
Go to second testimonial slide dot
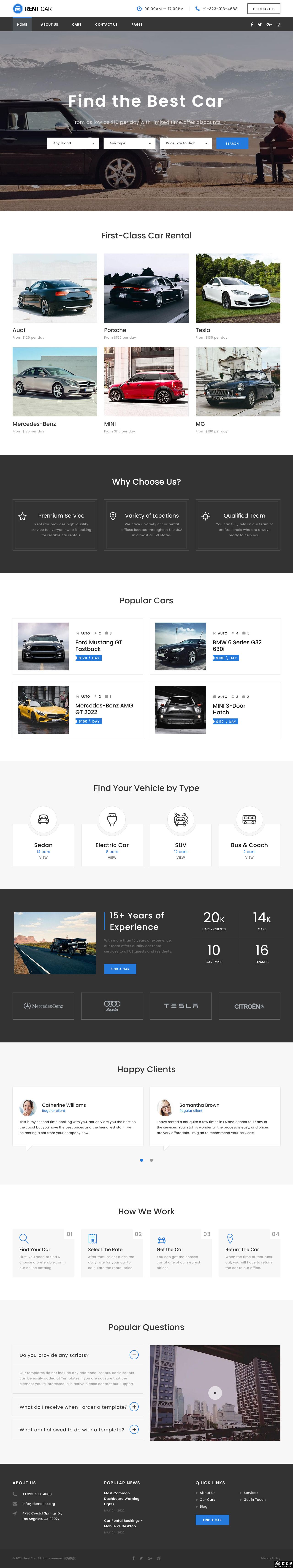[151, 1160]
